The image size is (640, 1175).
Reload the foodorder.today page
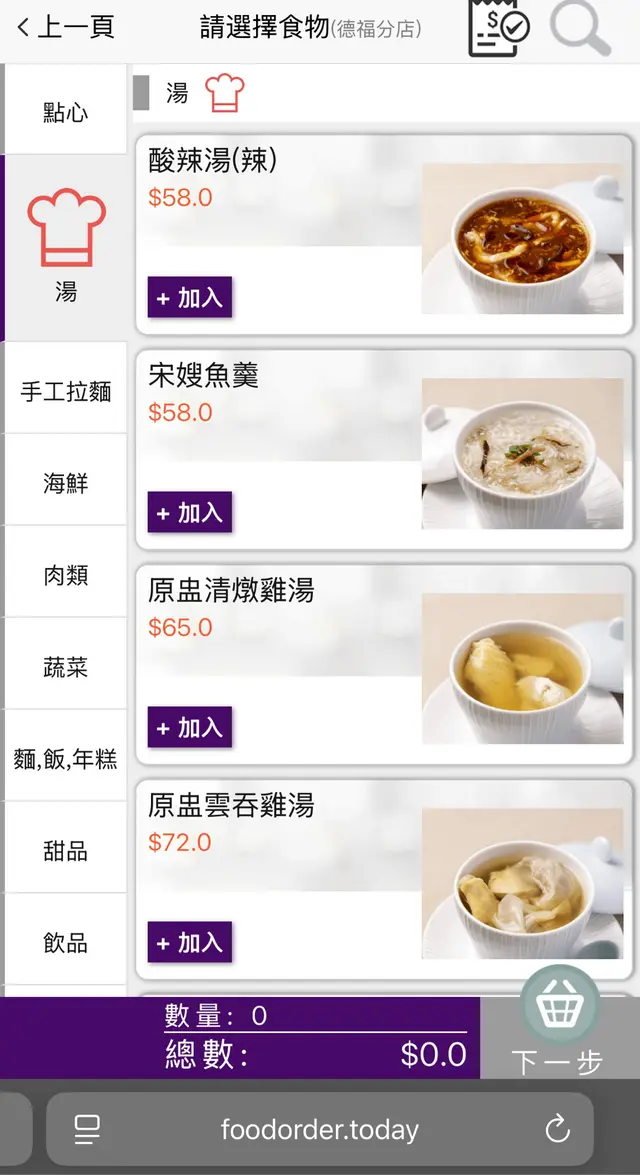coord(557,1130)
